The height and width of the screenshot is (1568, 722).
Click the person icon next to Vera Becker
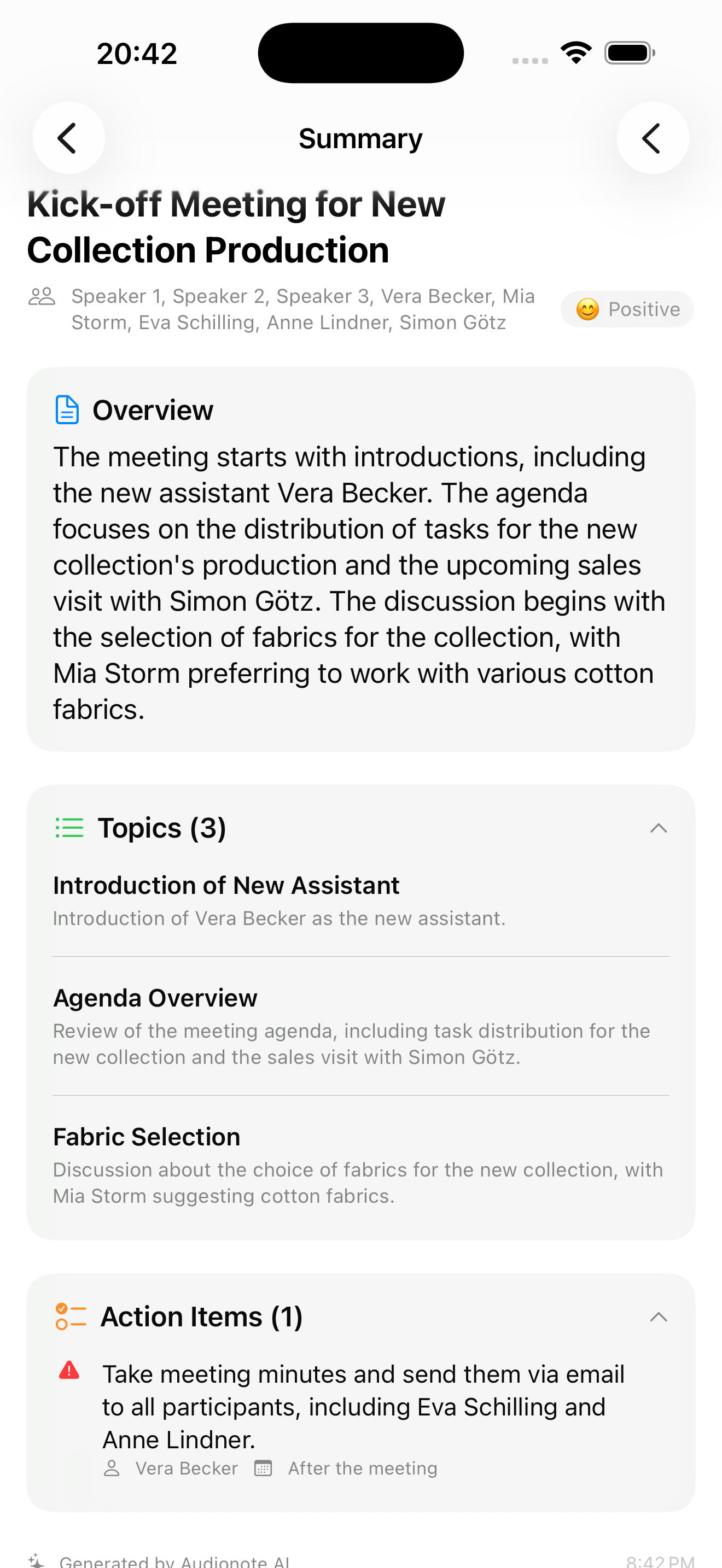tap(113, 1468)
